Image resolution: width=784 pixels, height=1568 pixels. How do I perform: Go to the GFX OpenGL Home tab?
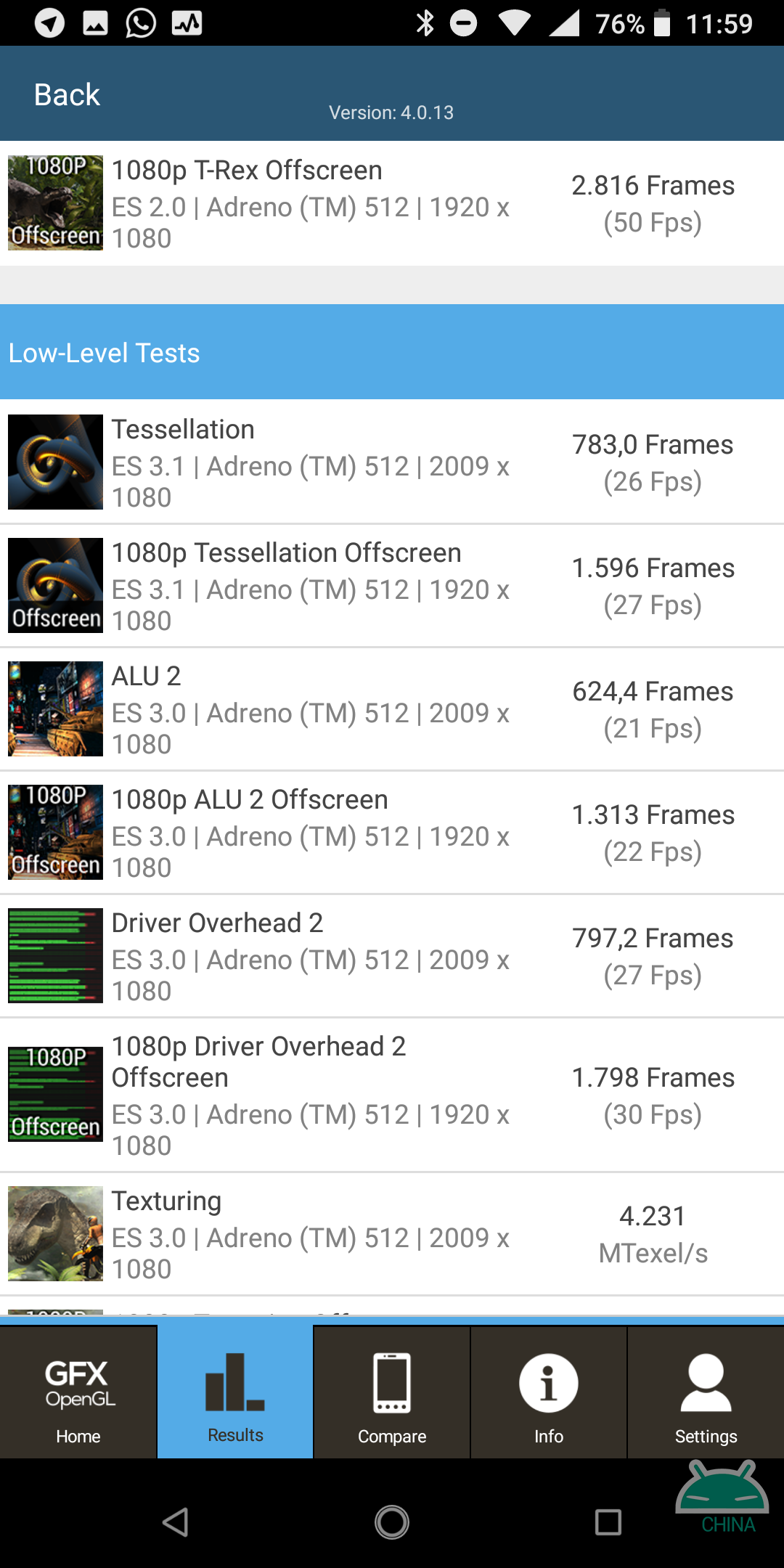pos(78,1392)
